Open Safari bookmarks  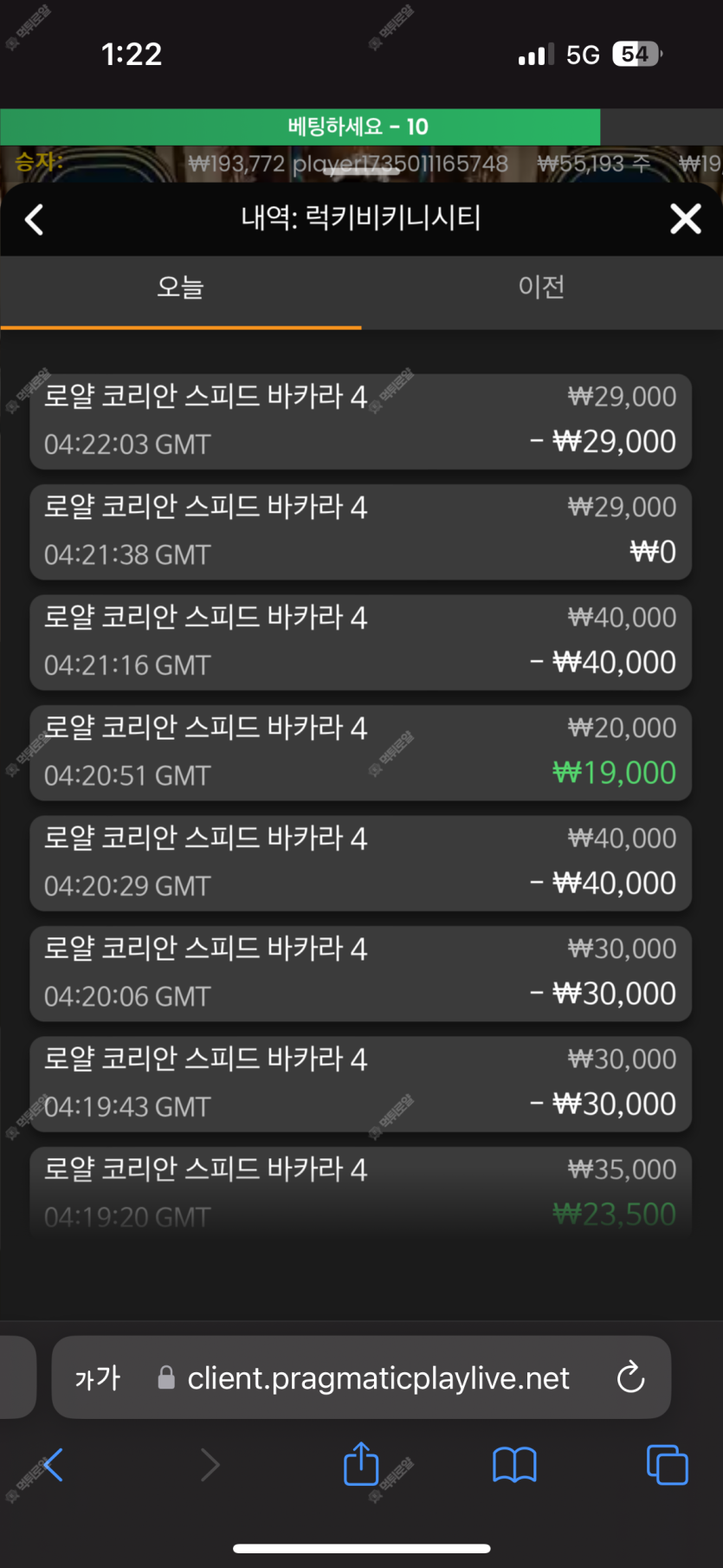click(514, 1465)
